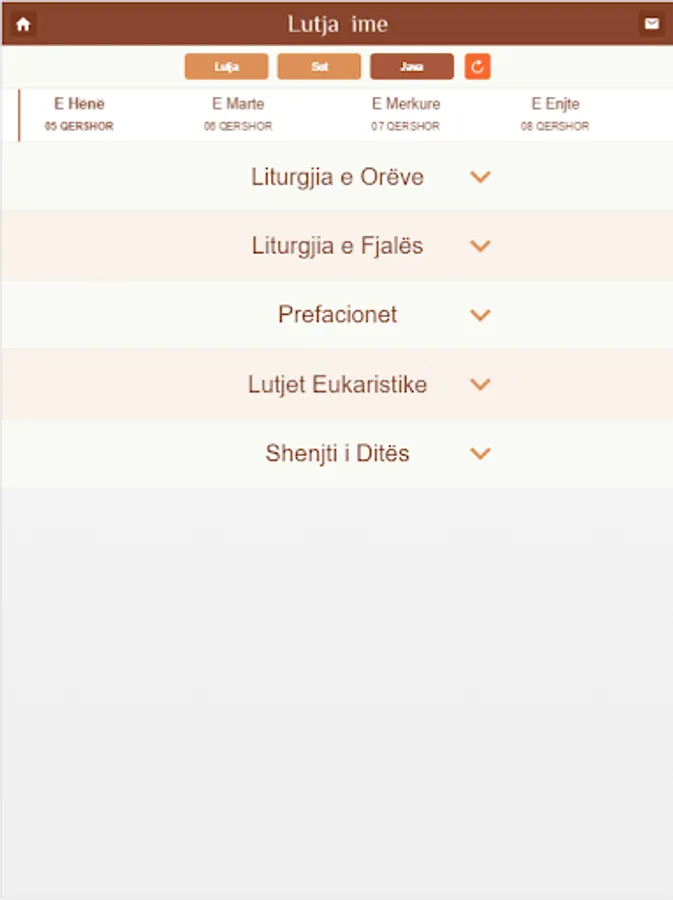Go to the home screen icon
Image resolution: width=673 pixels, height=900 pixels.
[23, 24]
